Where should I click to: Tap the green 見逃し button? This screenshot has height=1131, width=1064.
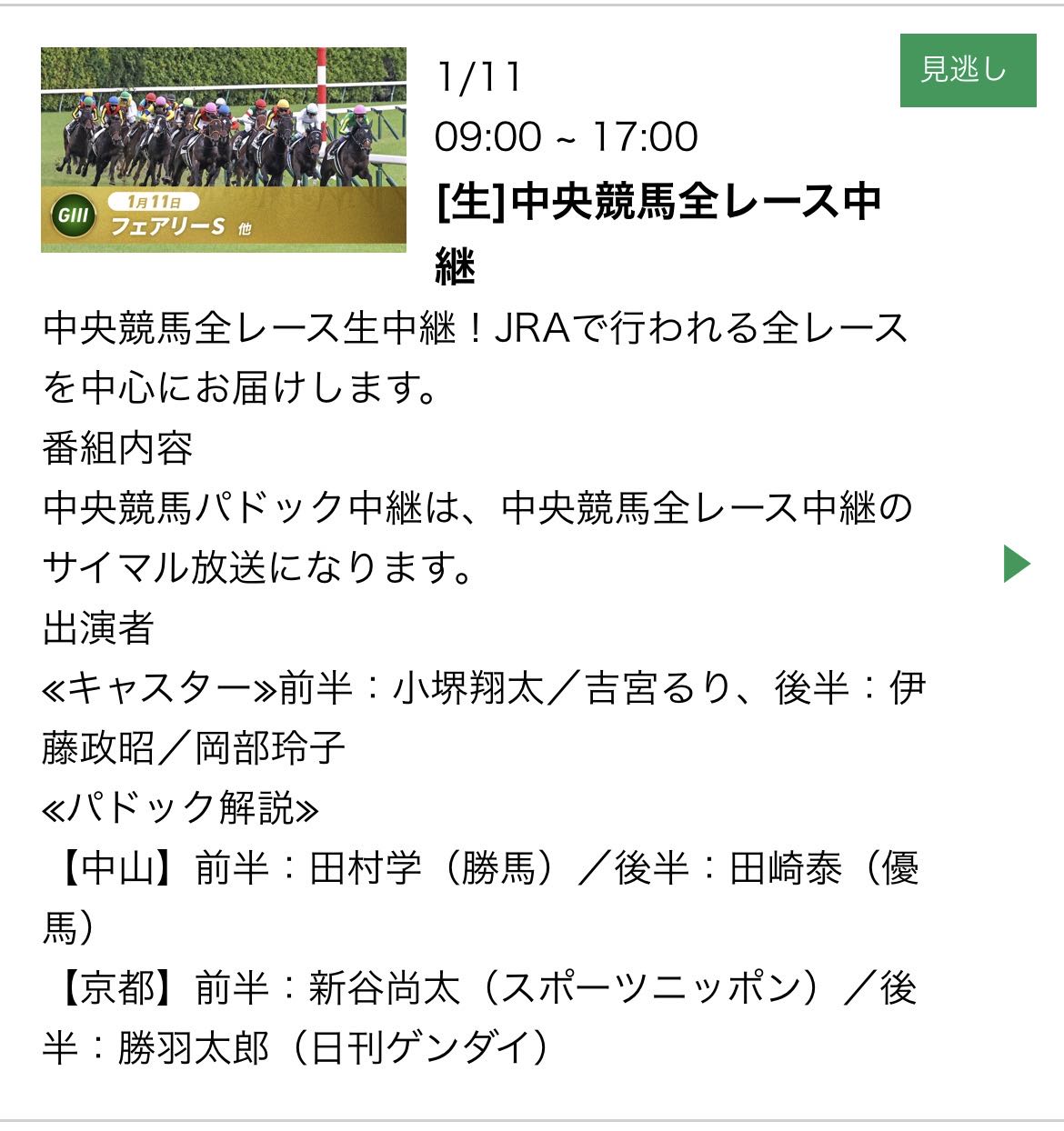click(x=968, y=70)
